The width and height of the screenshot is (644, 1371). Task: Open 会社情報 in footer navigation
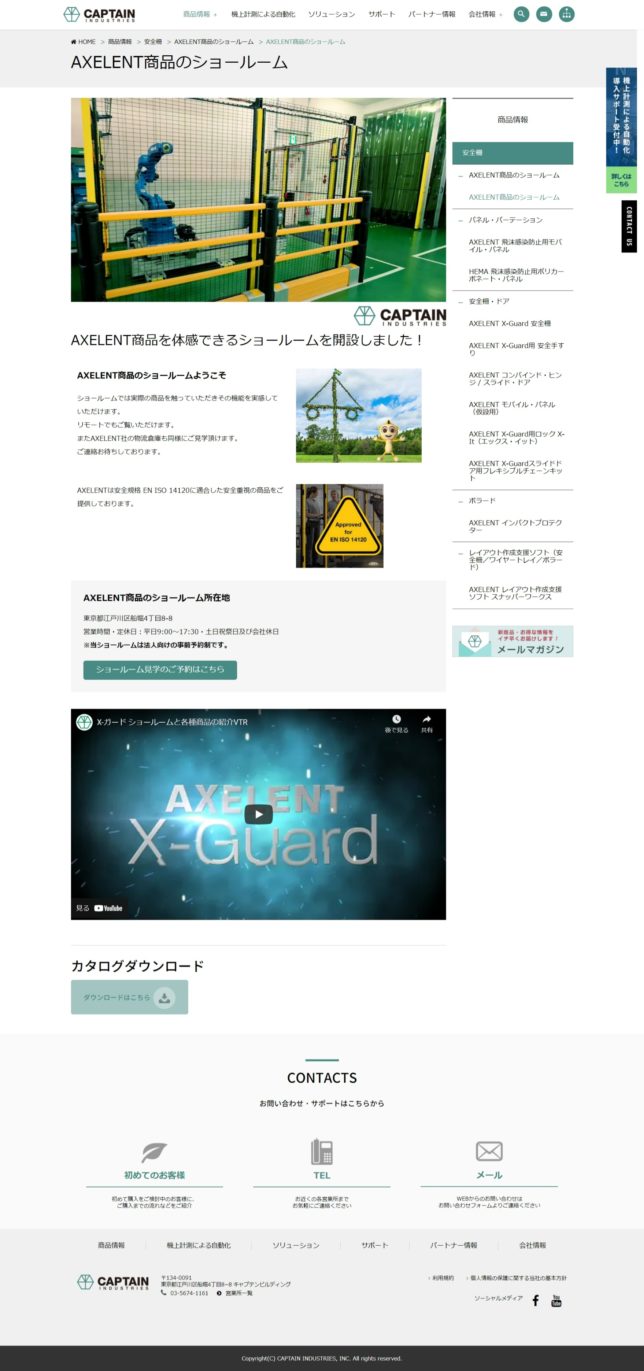coord(532,1245)
